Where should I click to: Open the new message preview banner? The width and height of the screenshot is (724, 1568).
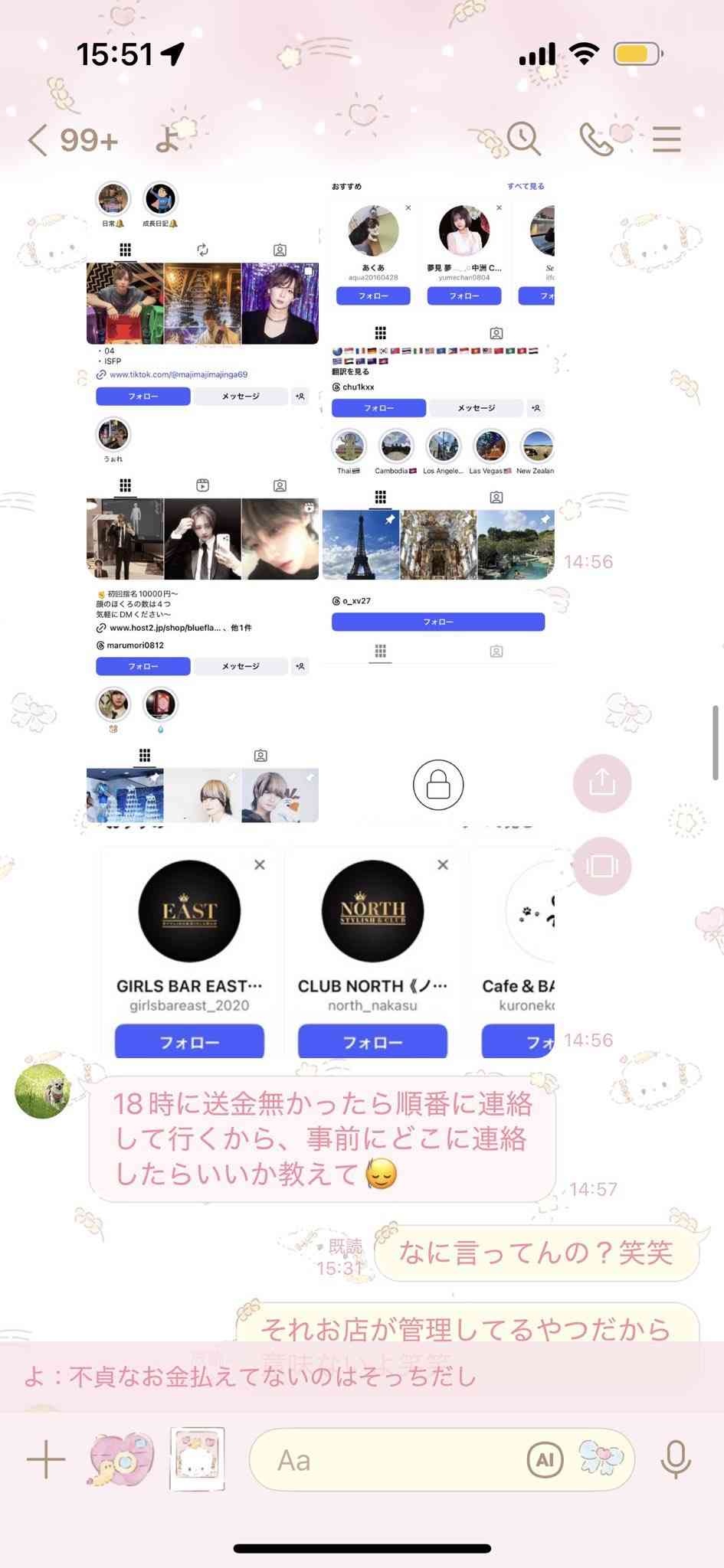362,1376
